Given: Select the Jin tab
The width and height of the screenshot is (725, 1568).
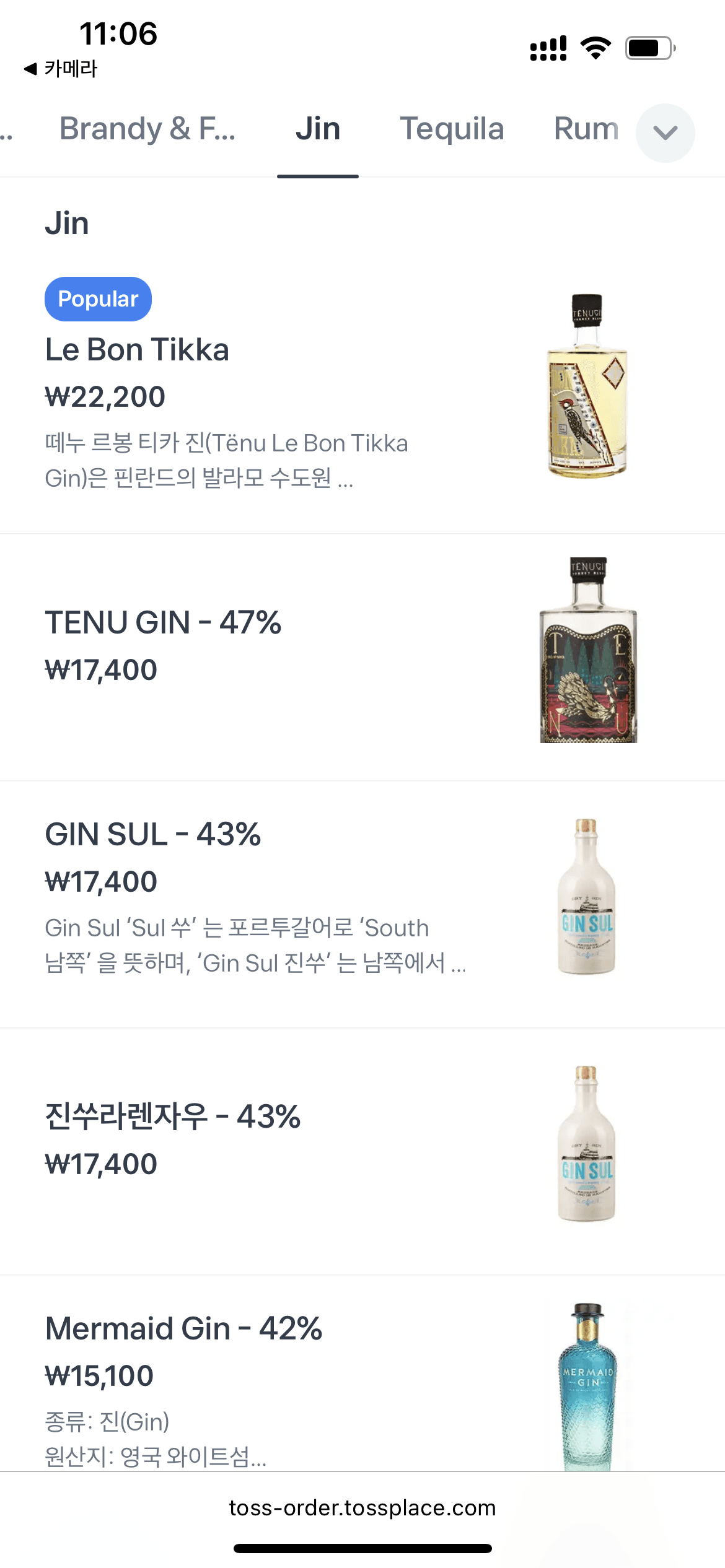Looking at the screenshot, I should 319,129.
